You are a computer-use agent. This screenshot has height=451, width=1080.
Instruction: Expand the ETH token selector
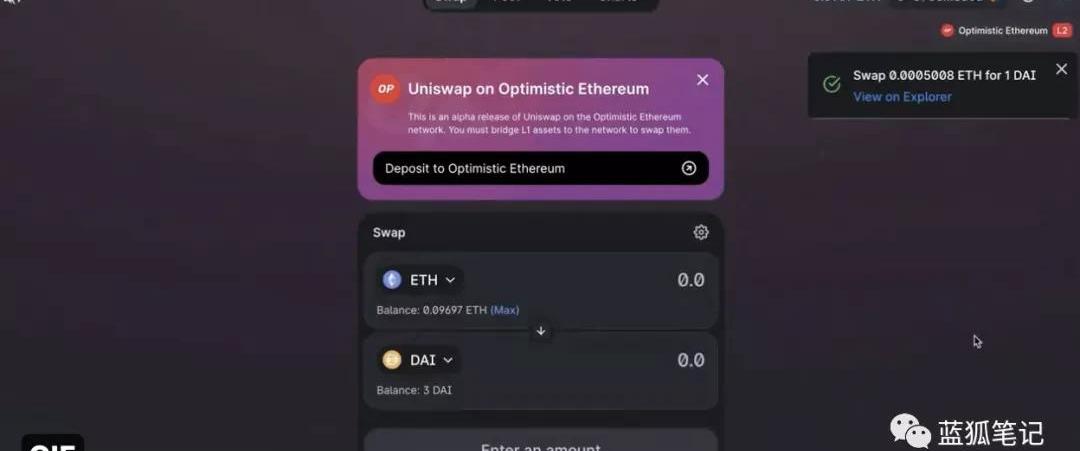420,280
